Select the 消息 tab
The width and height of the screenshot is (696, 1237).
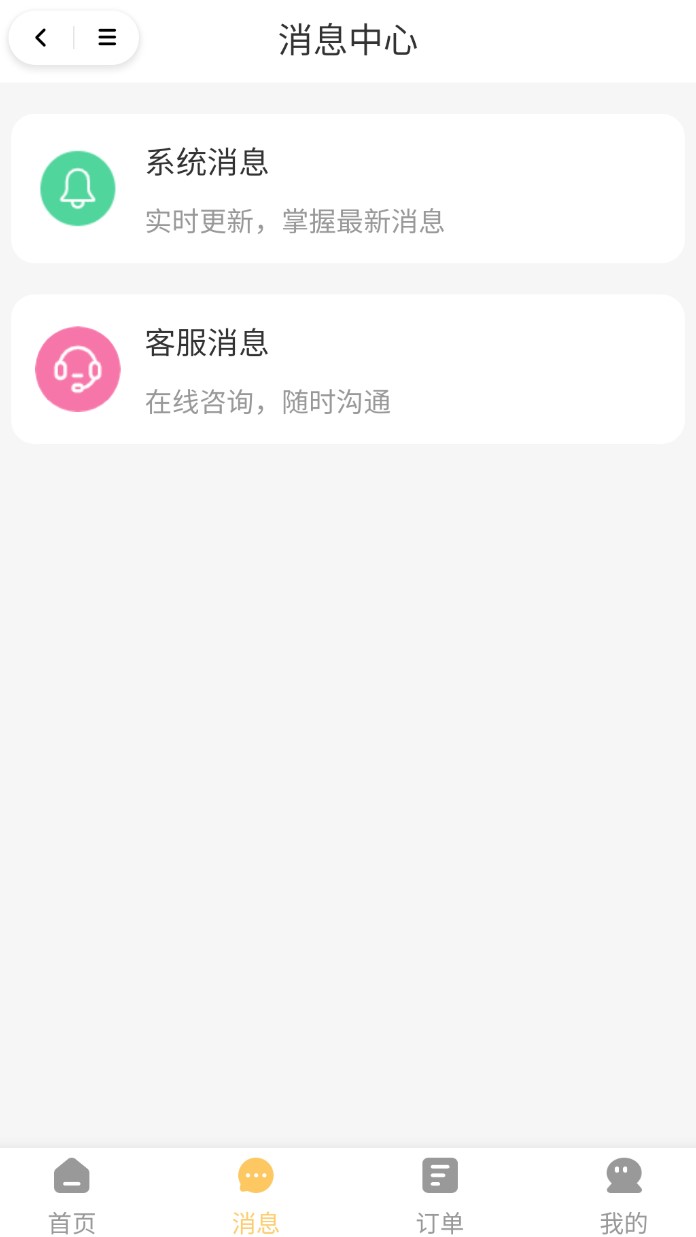255,1194
